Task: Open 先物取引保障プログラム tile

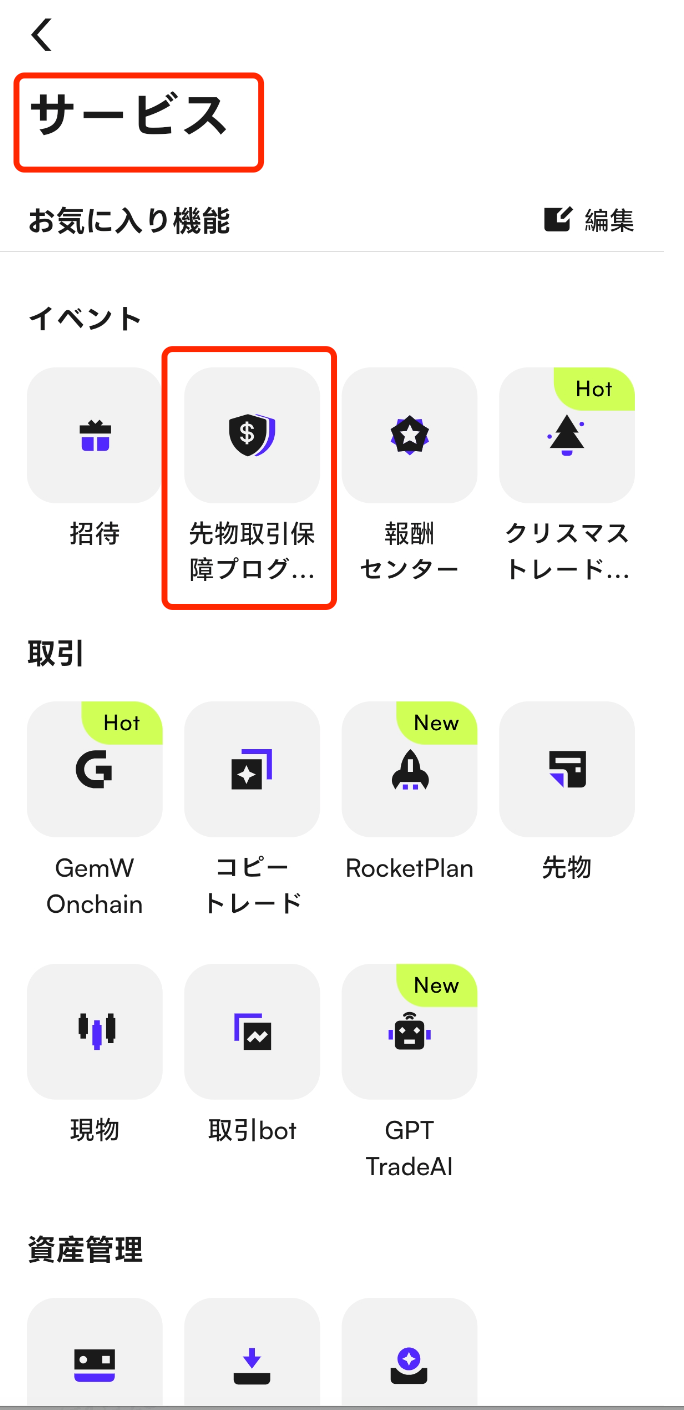Action: pyautogui.click(x=252, y=436)
